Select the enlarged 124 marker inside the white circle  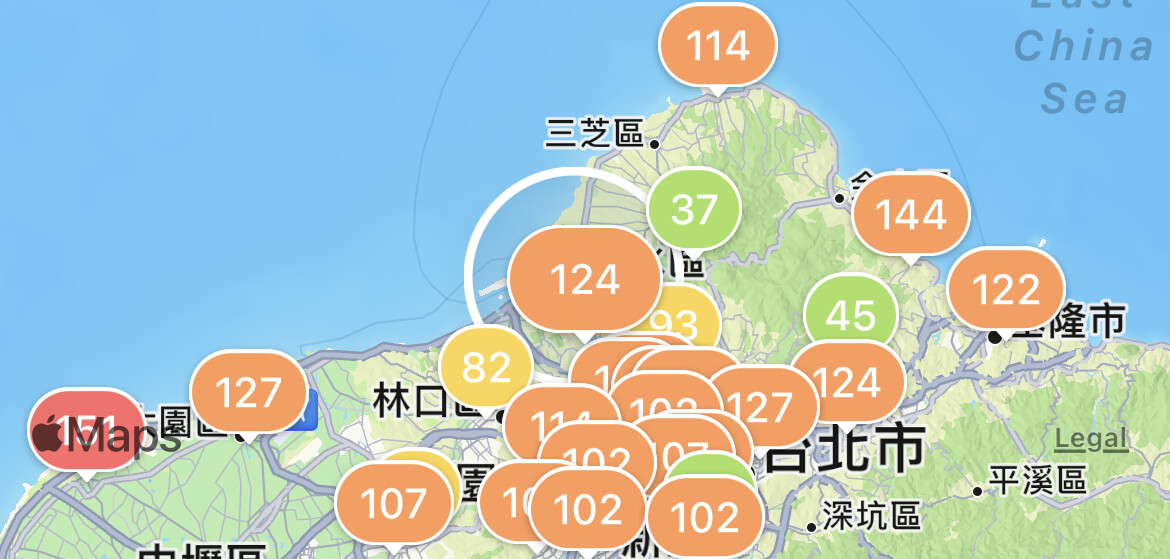(x=585, y=279)
